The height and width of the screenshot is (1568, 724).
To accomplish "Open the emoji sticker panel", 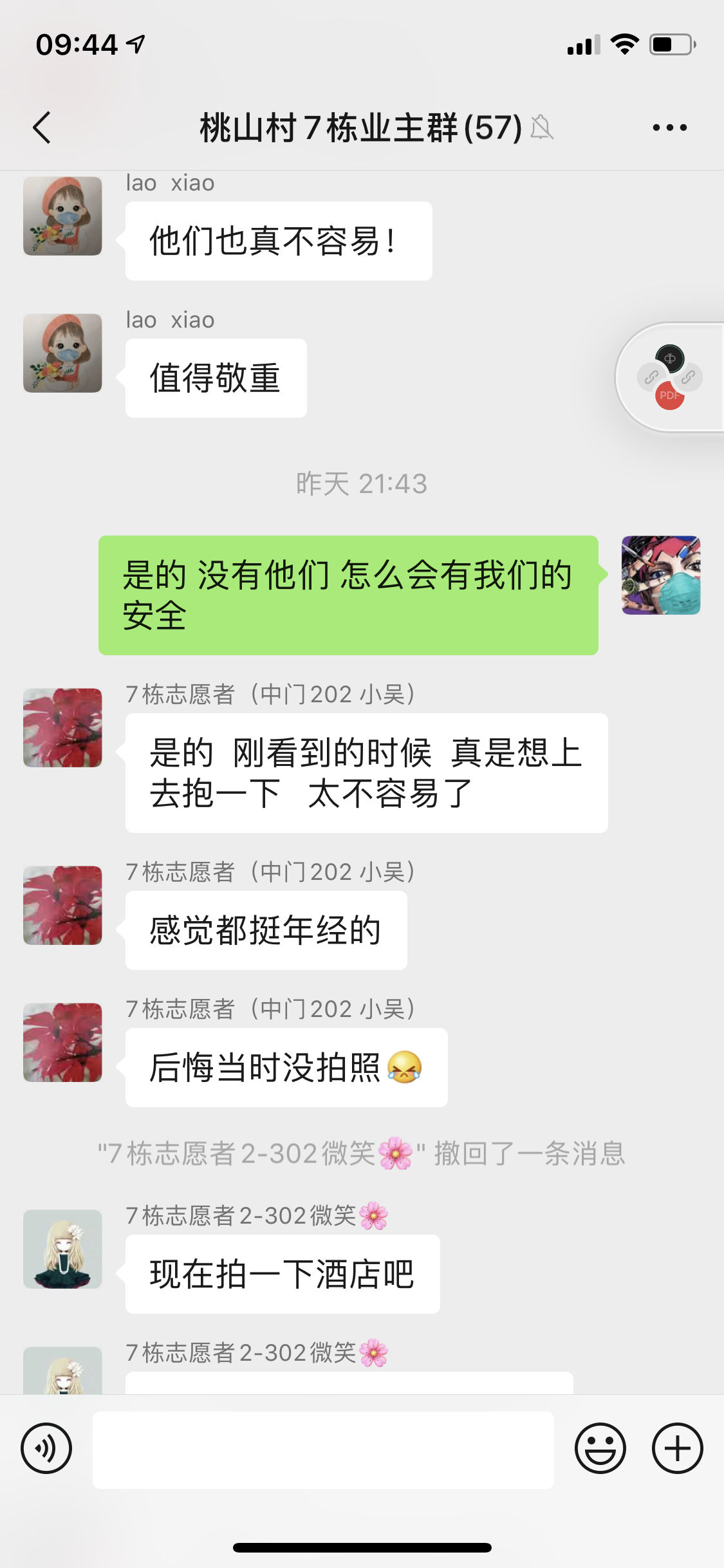I will 600,1448.
